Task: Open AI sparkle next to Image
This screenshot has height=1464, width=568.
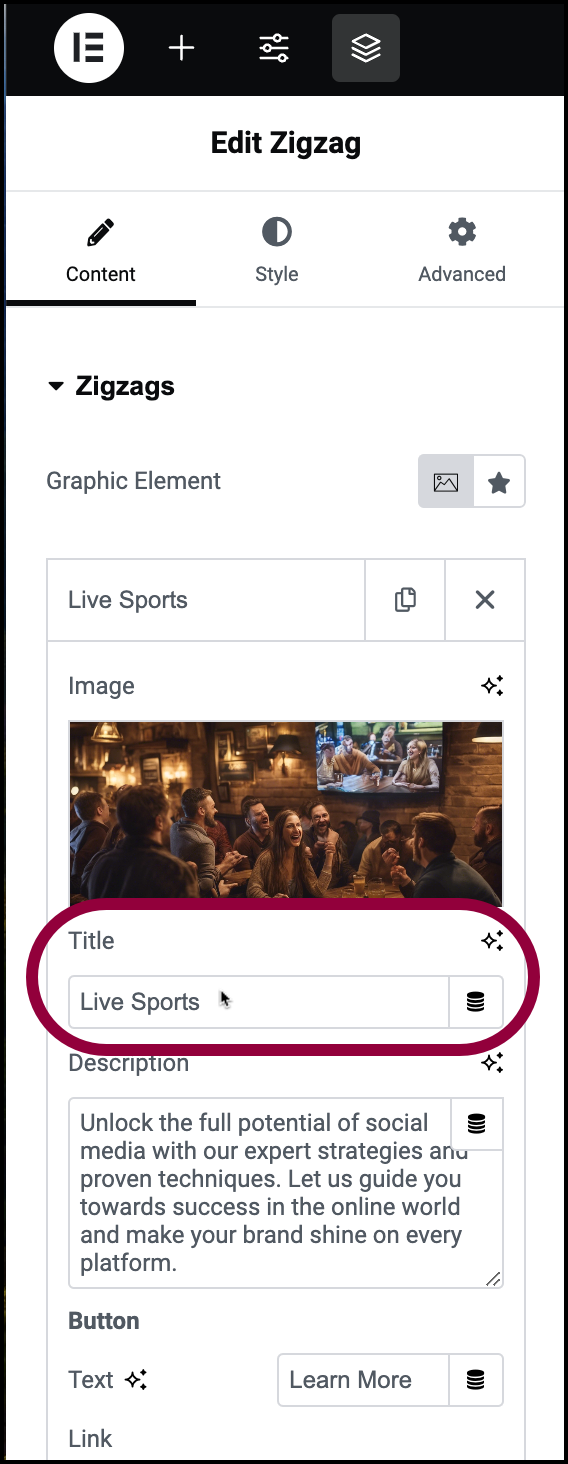Action: [x=492, y=686]
